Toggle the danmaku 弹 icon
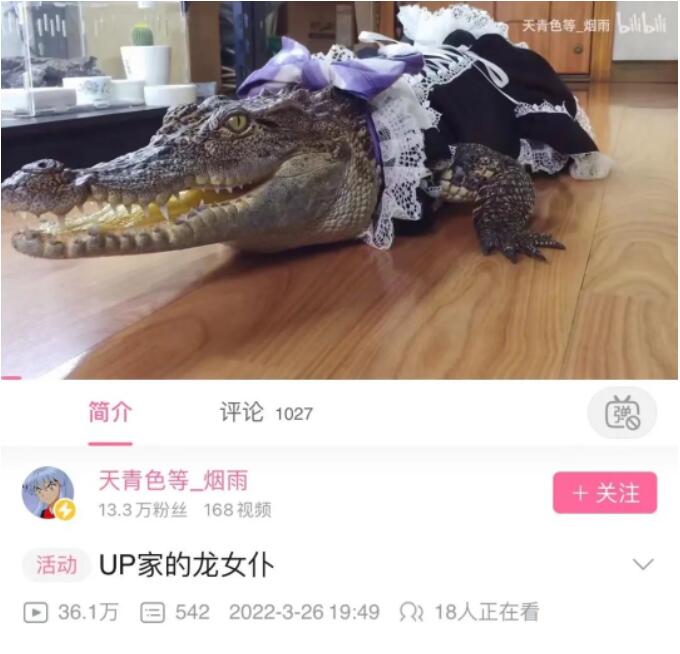Screen dimensions: 680x654 [621, 413]
